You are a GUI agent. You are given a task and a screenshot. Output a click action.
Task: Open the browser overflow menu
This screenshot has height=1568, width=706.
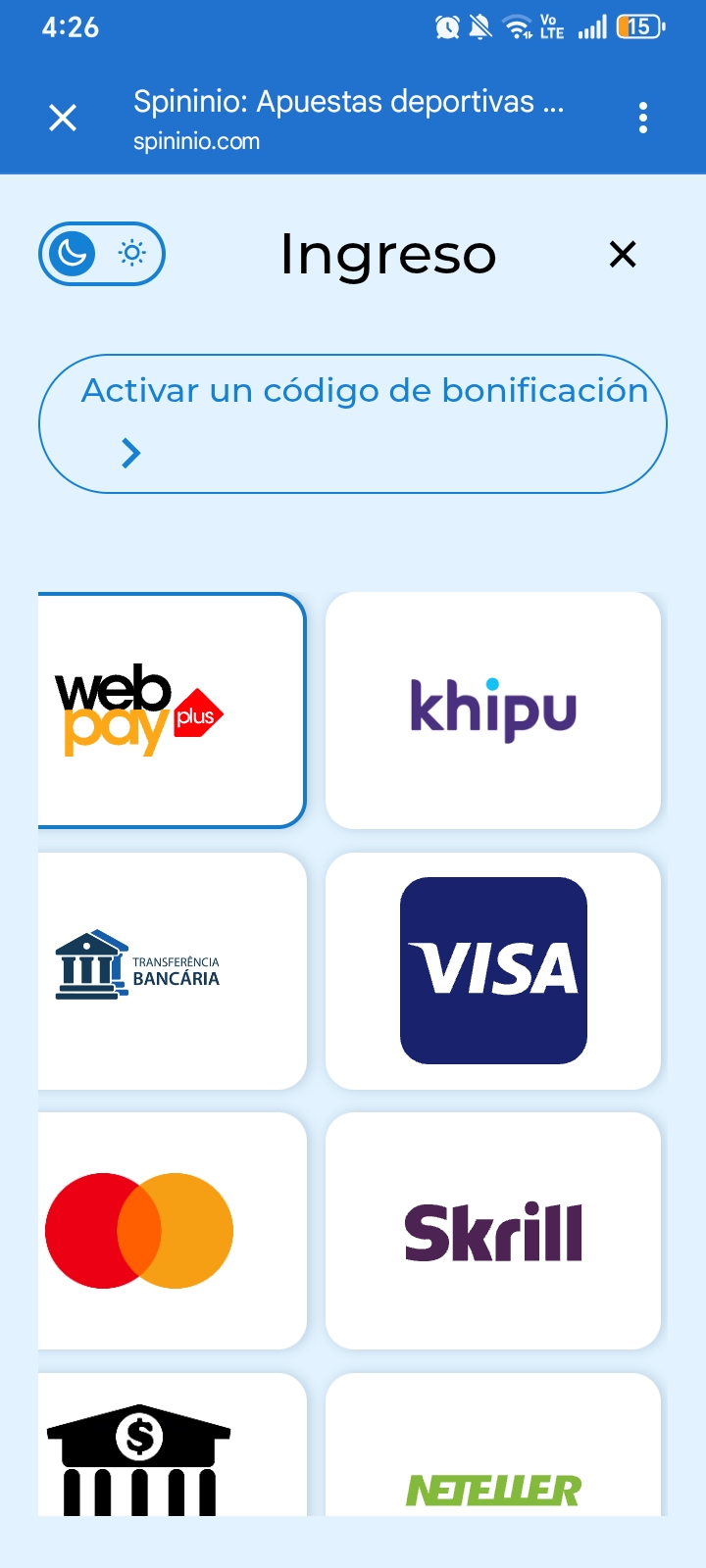click(643, 119)
